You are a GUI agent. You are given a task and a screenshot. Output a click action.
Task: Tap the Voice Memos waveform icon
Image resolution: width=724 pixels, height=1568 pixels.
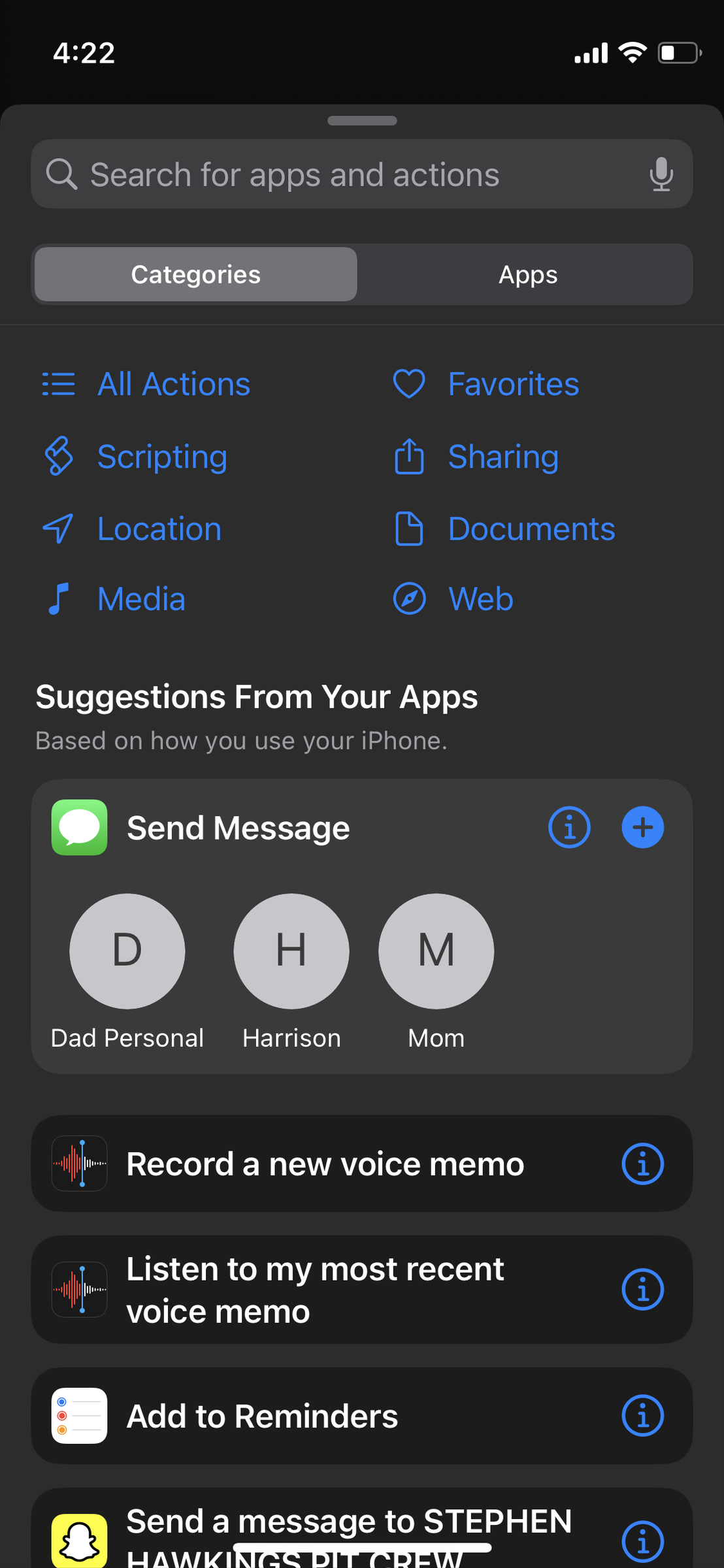coord(78,1163)
